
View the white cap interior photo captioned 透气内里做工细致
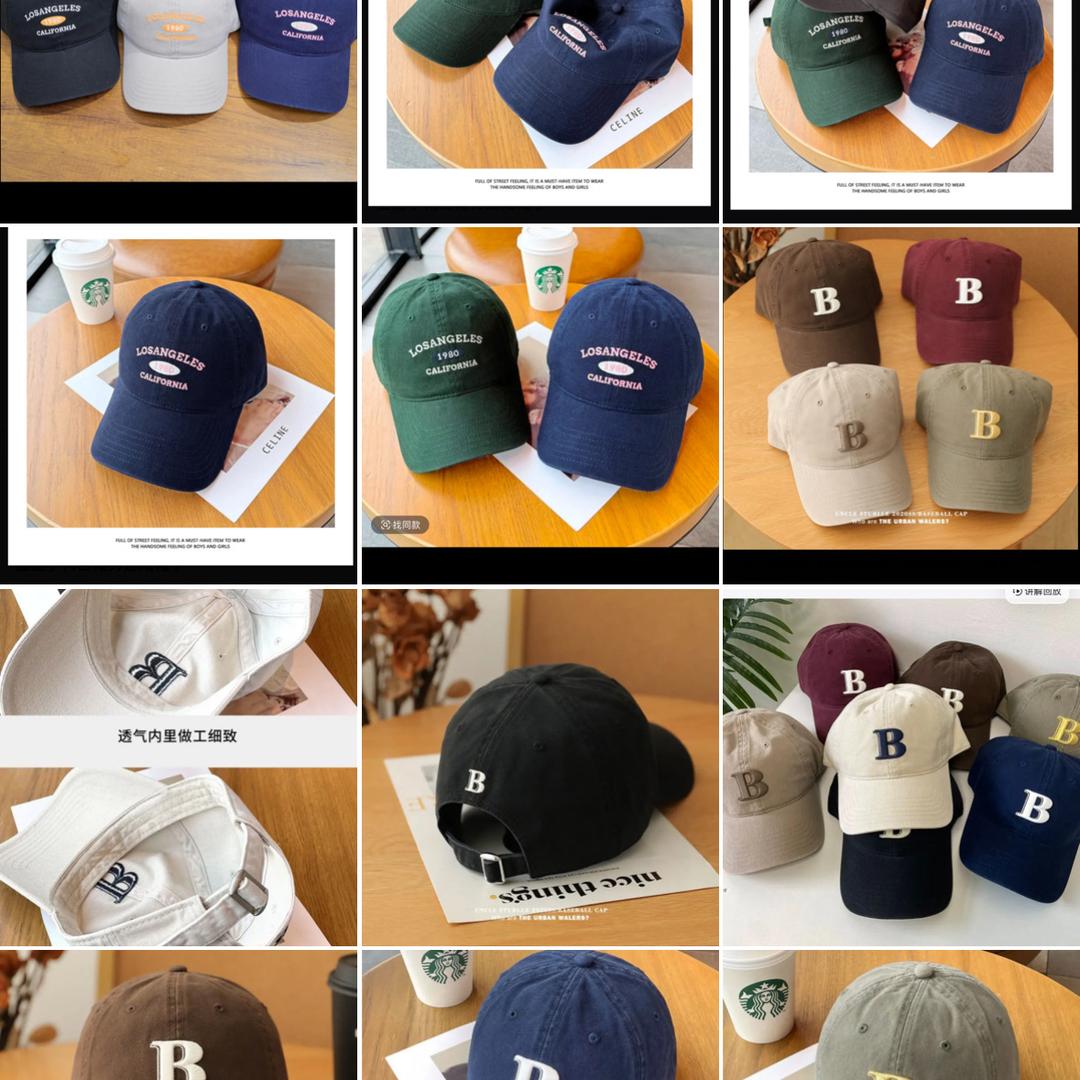(178, 765)
